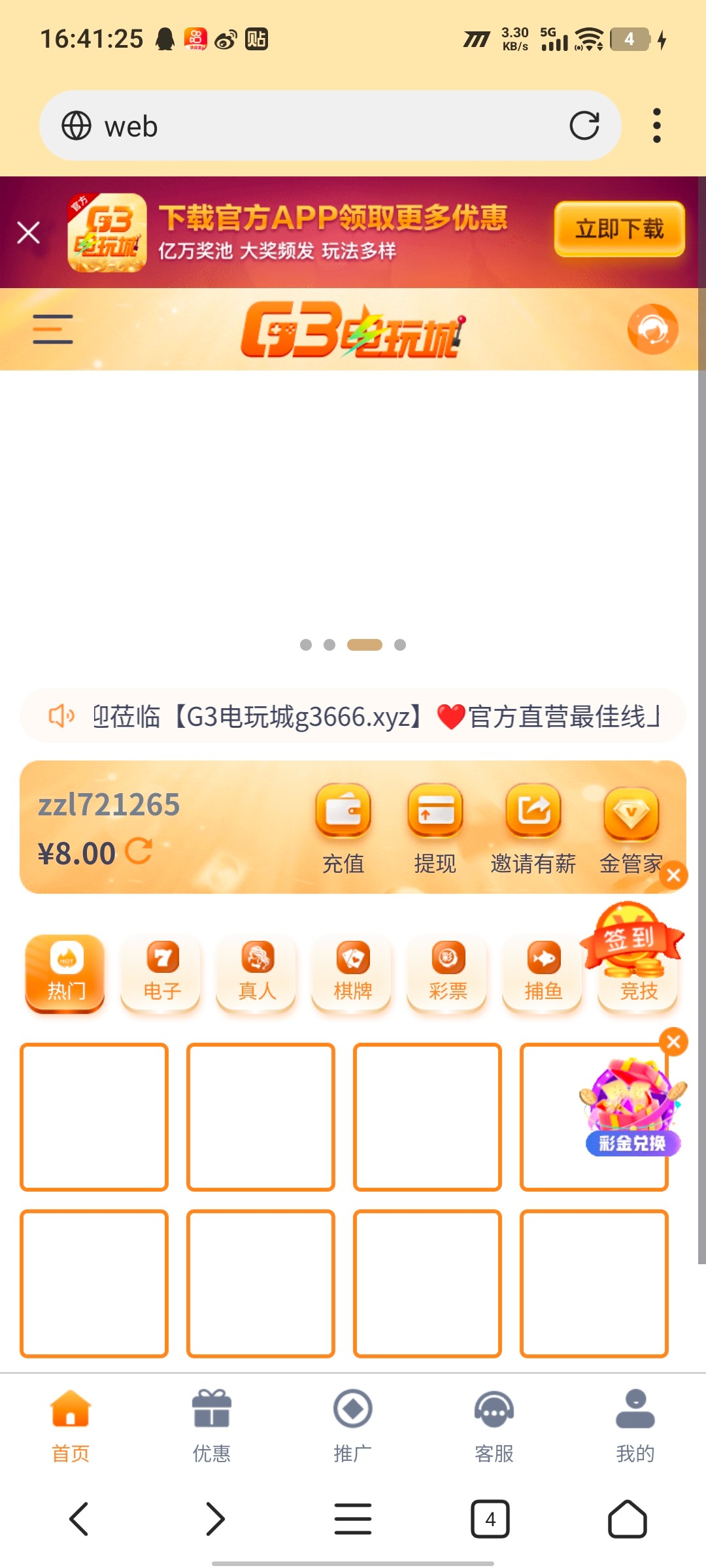Select the 电子 game category
The image size is (706, 1568).
(x=161, y=972)
